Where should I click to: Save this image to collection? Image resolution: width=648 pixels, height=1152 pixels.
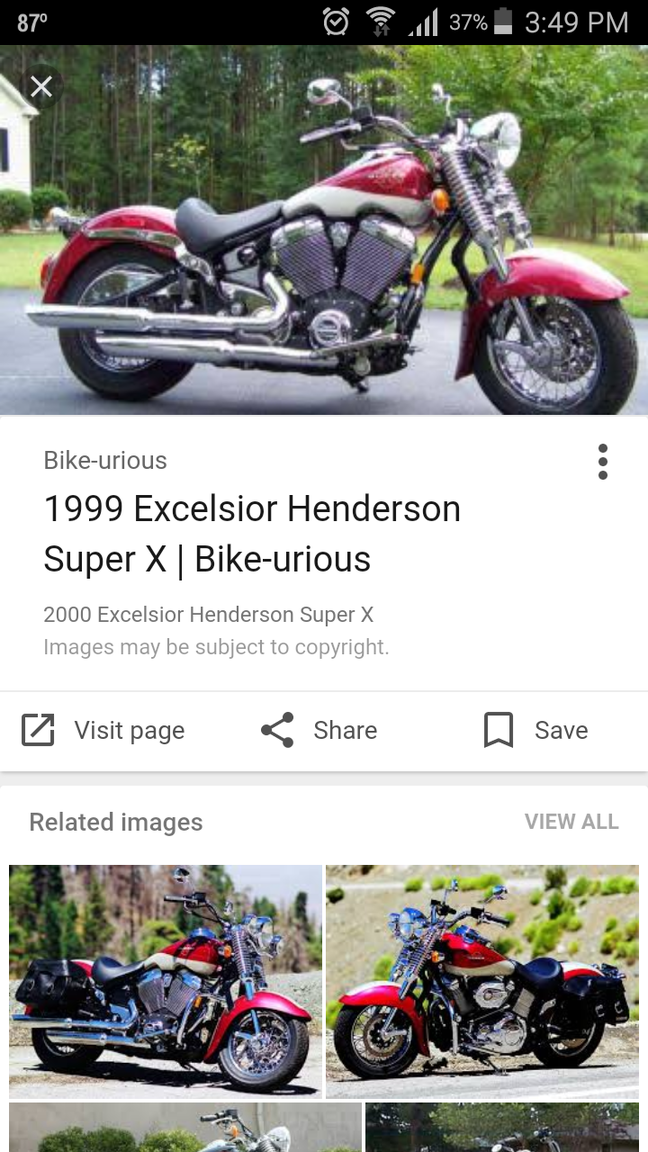(x=536, y=731)
